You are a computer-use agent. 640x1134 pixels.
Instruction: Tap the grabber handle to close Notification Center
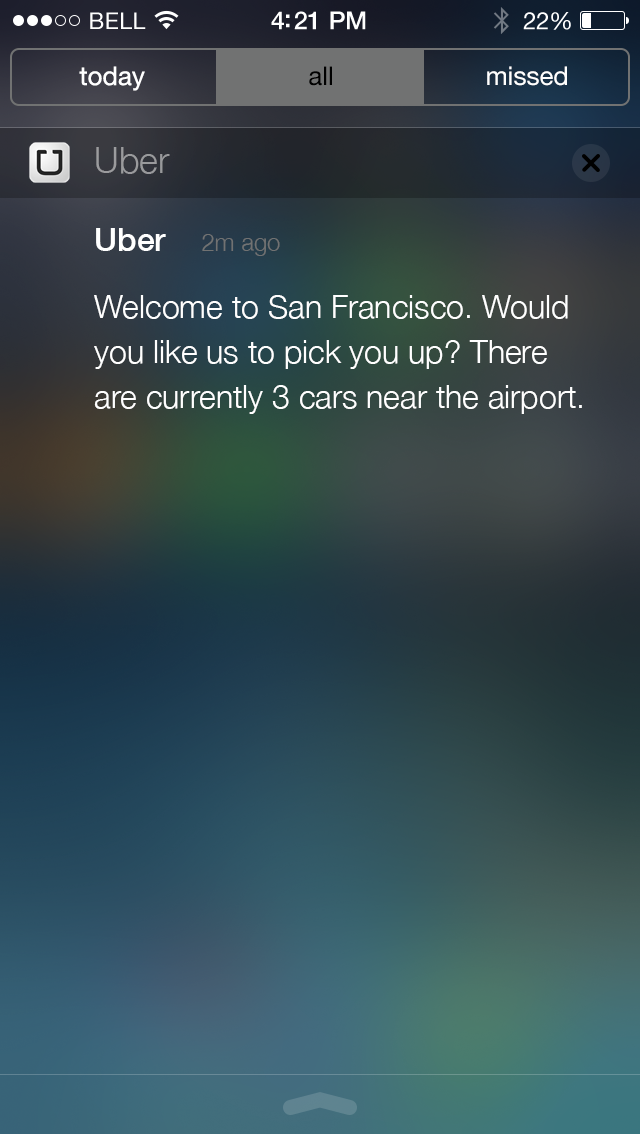(x=320, y=1104)
